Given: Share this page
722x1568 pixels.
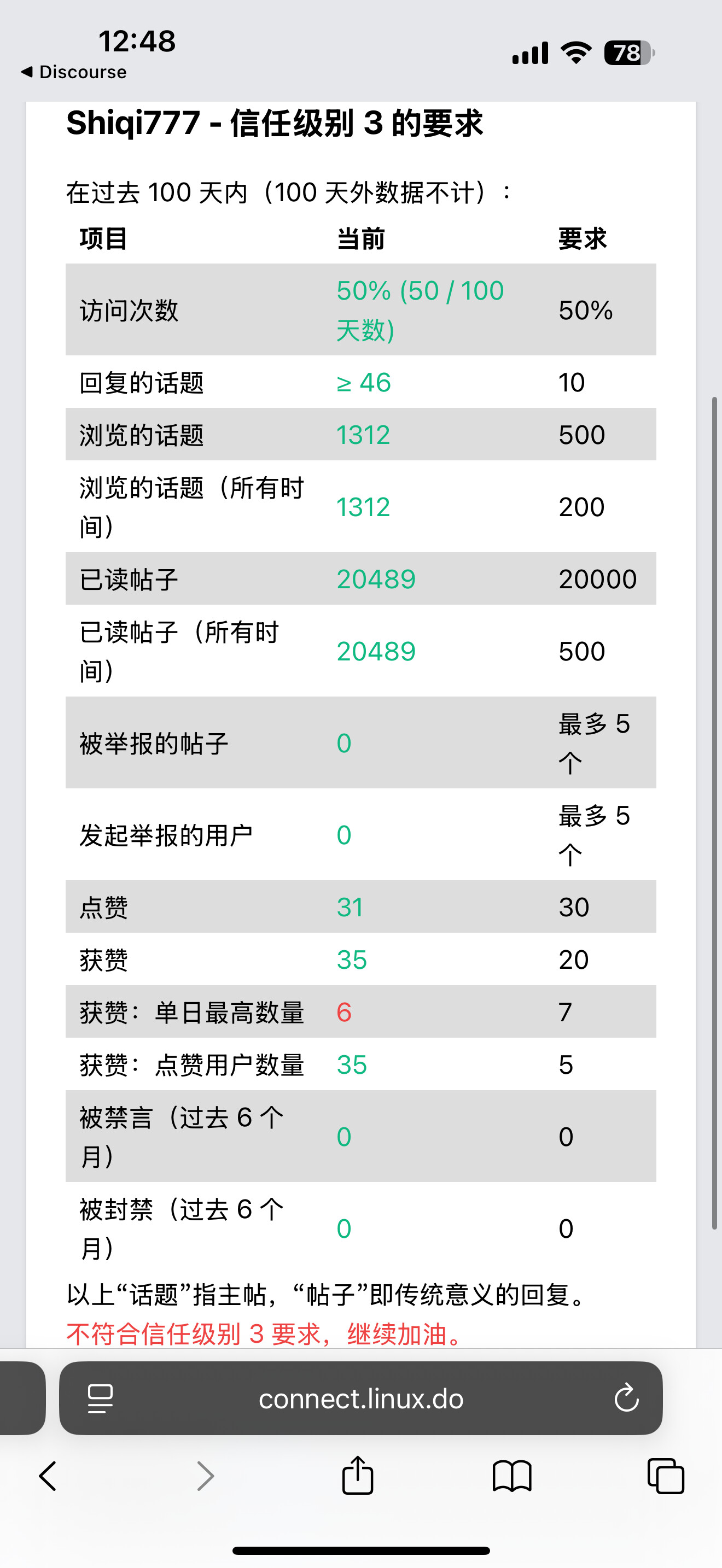Looking at the screenshot, I should pyautogui.click(x=357, y=1475).
